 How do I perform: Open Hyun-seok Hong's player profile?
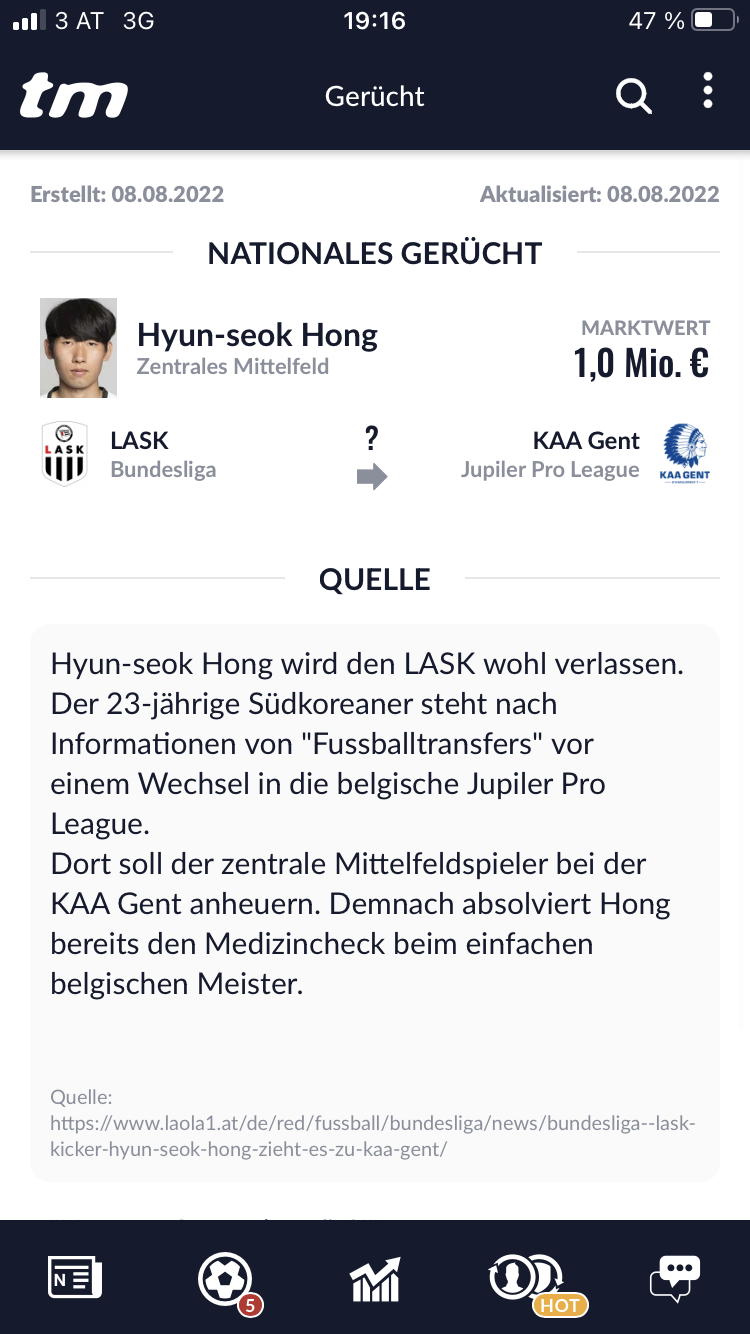(x=257, y=335)
